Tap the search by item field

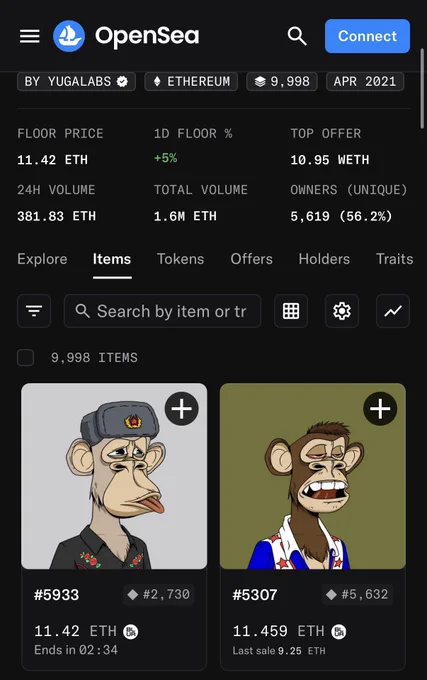point(163,311)
